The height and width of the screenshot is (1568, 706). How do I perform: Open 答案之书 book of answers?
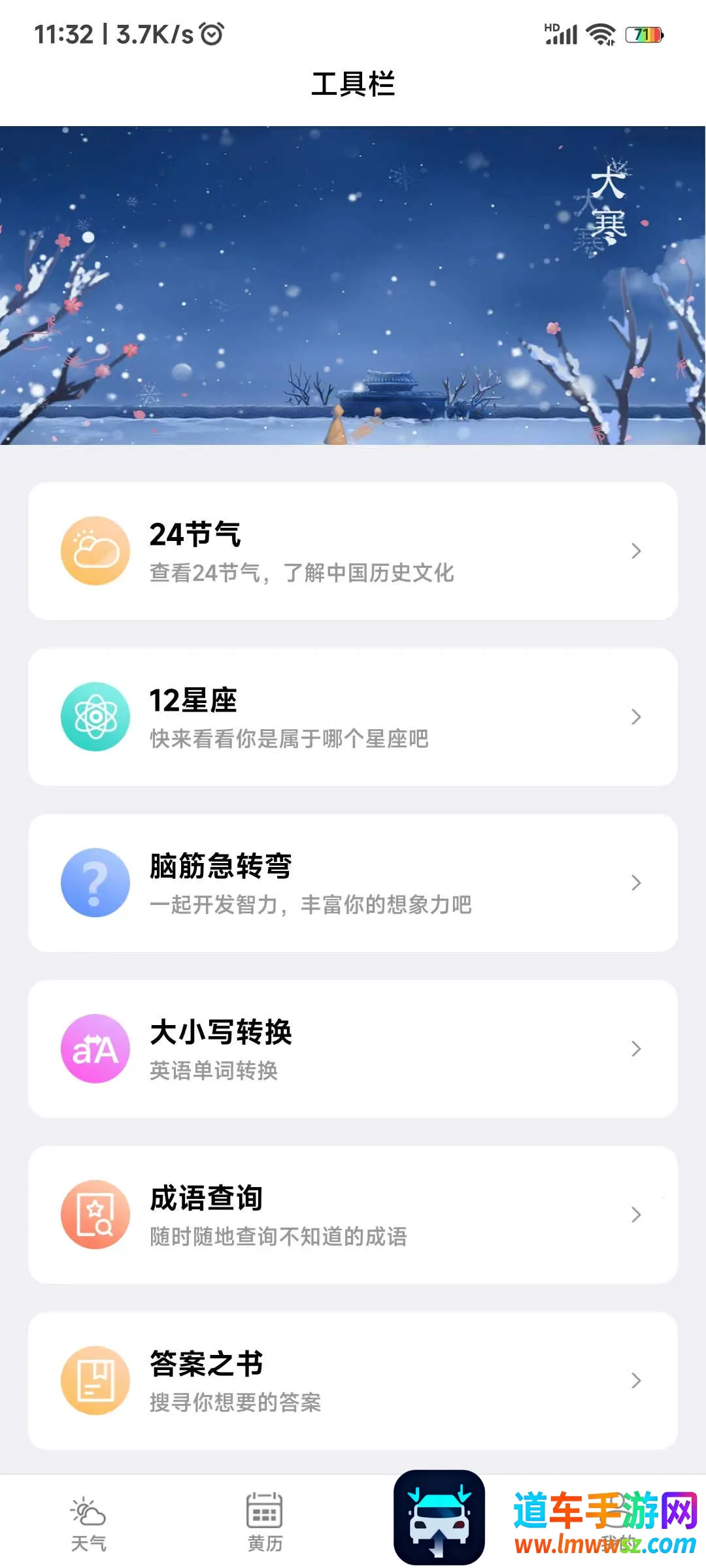pos(353,1380)
